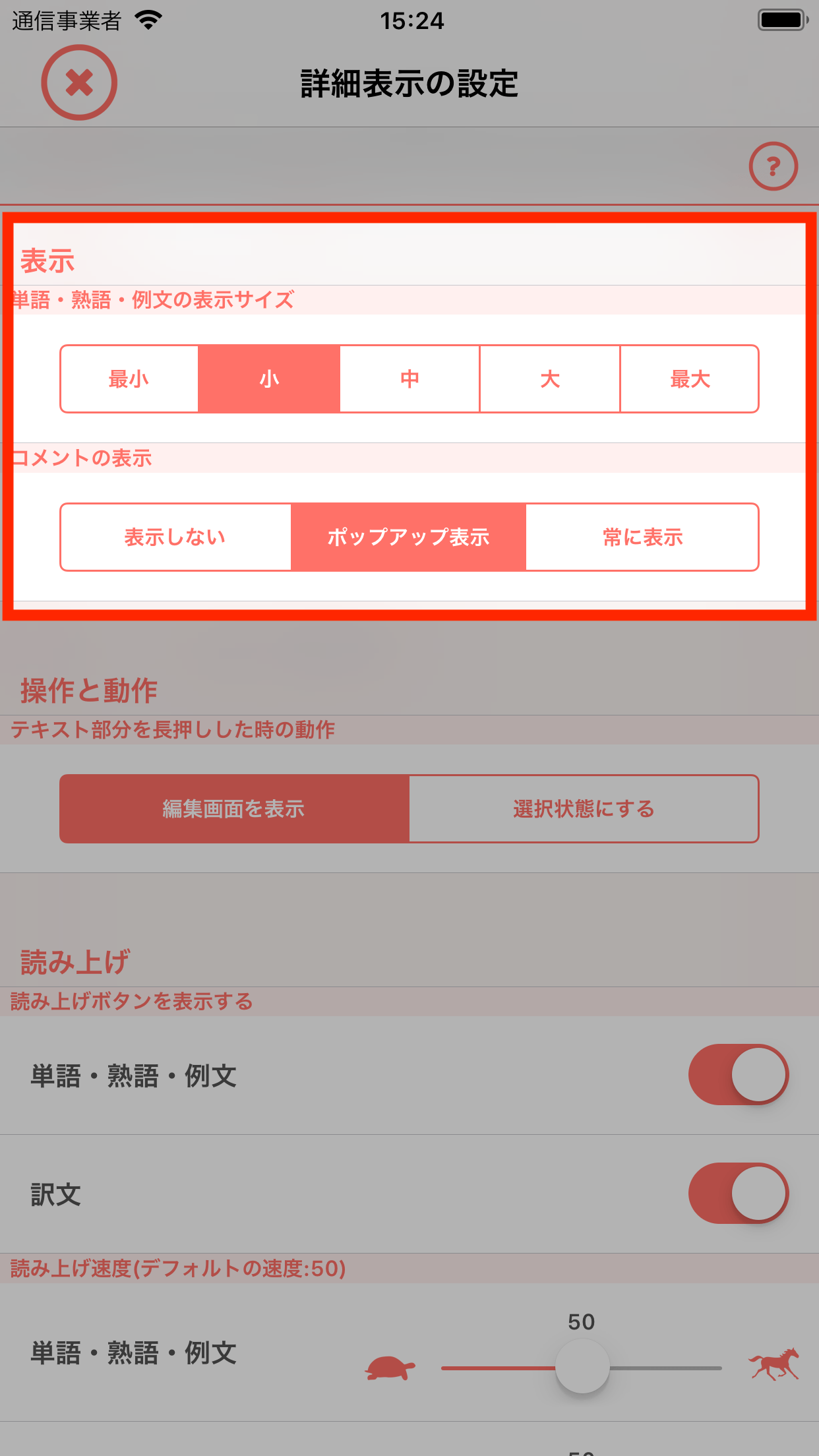
Task: Select 小 display size
Action: (269, 379)
